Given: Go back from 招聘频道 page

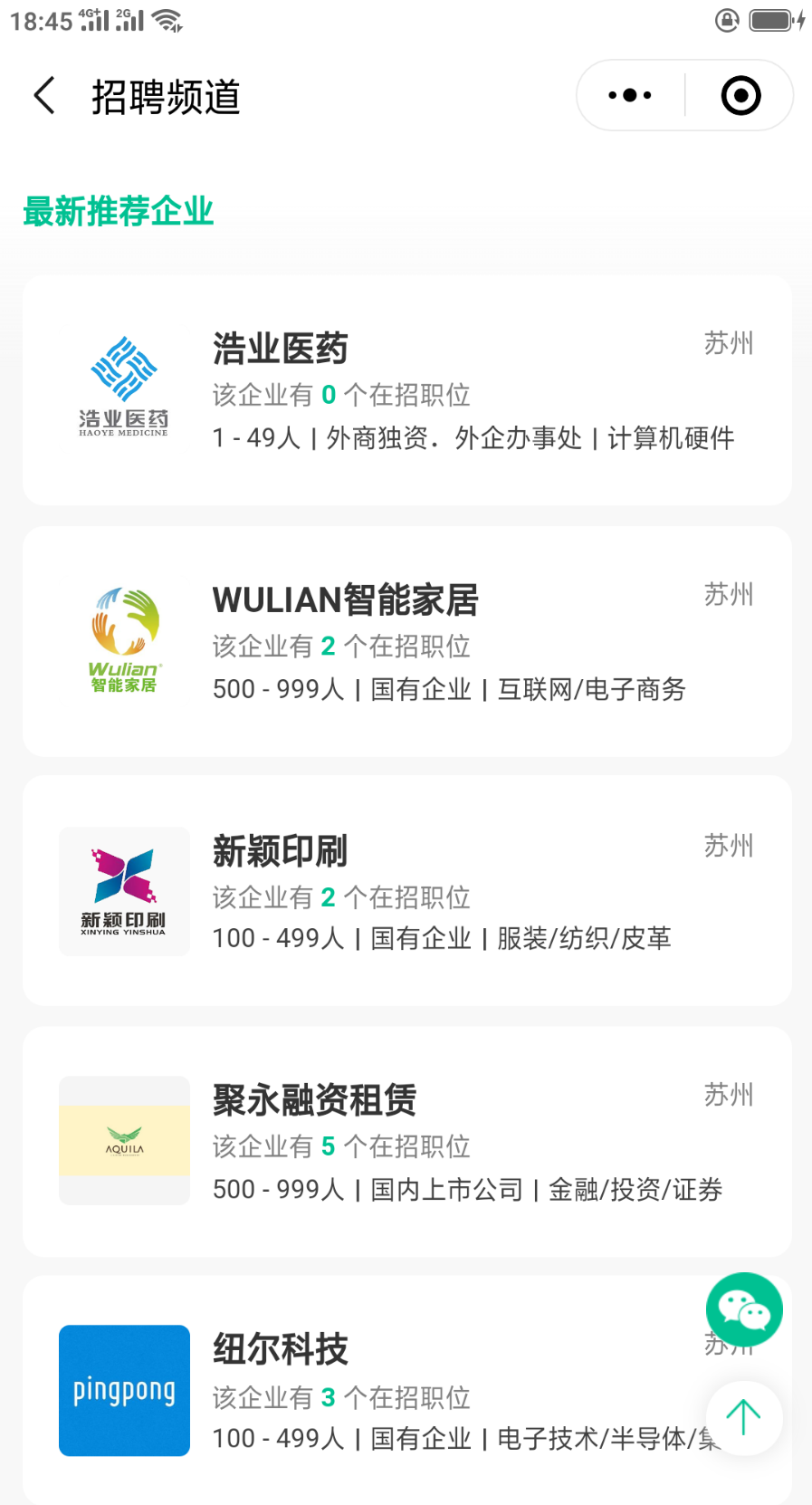Looking at the screenshot, I should tap(44, 95).
